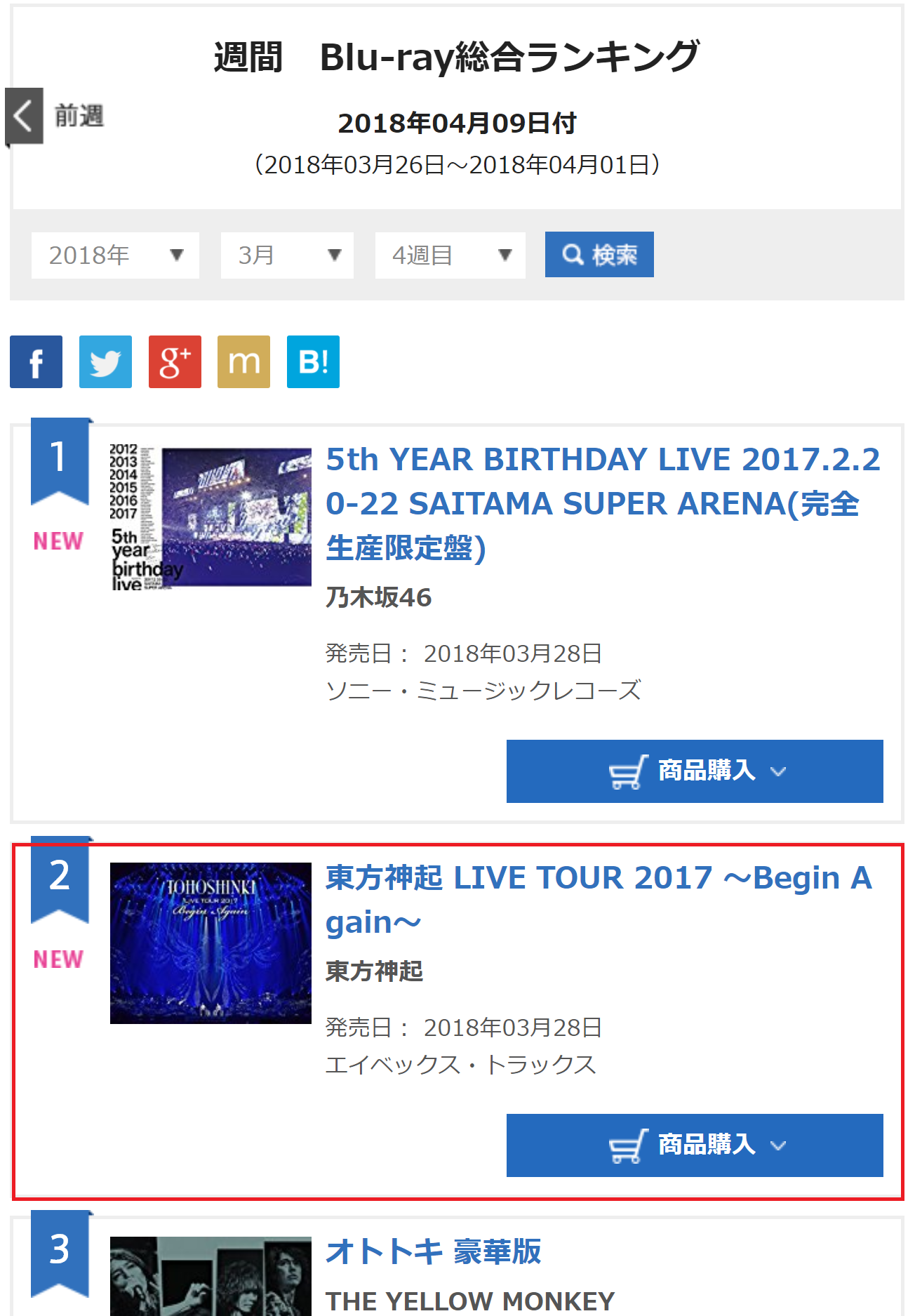The width and height of the screenshot is (915, 1316).
Task: Open the 3月 month dropdown
Action: click(287, 255)
